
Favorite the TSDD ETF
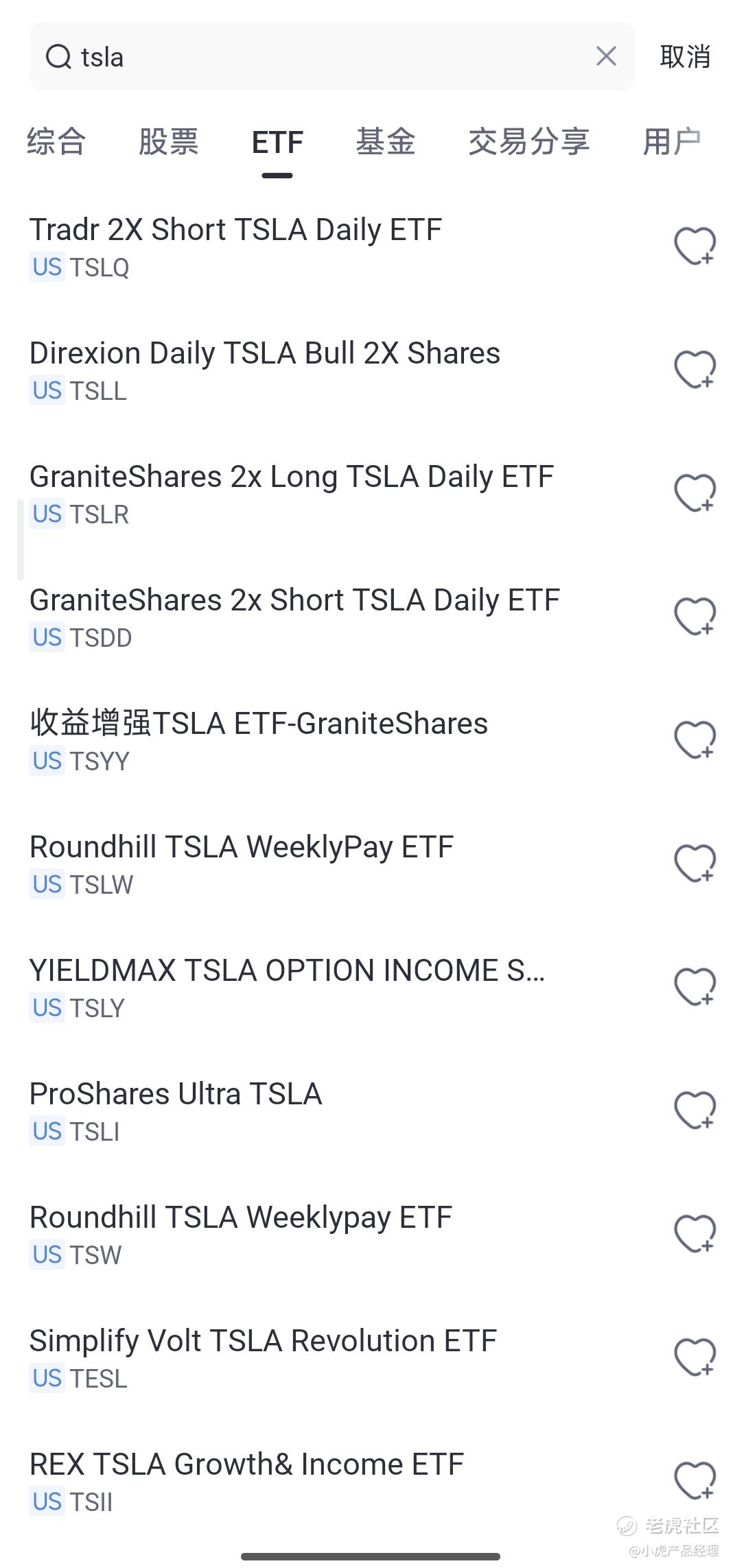[x=695, y=616]
